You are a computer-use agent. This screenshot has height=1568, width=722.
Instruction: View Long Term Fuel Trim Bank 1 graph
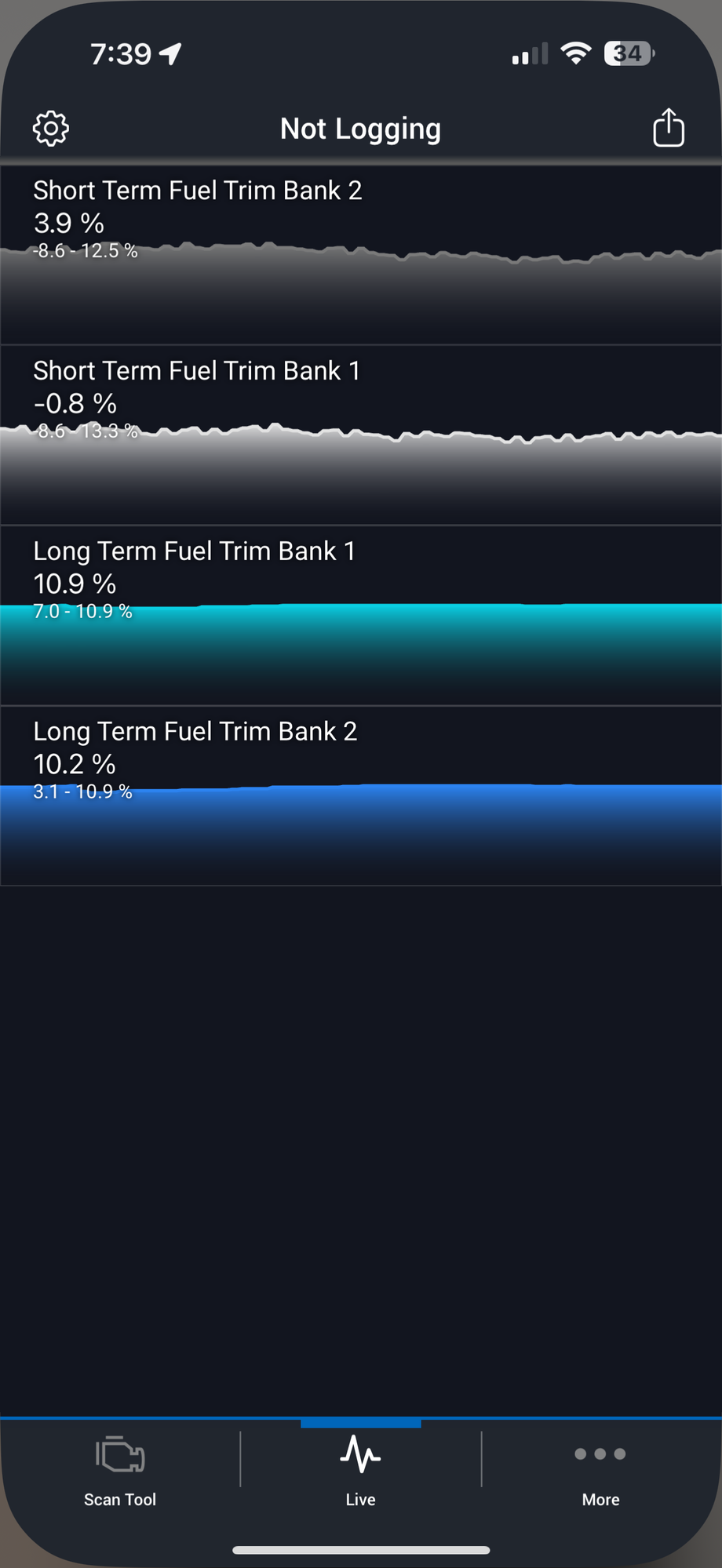click(361, 617)
